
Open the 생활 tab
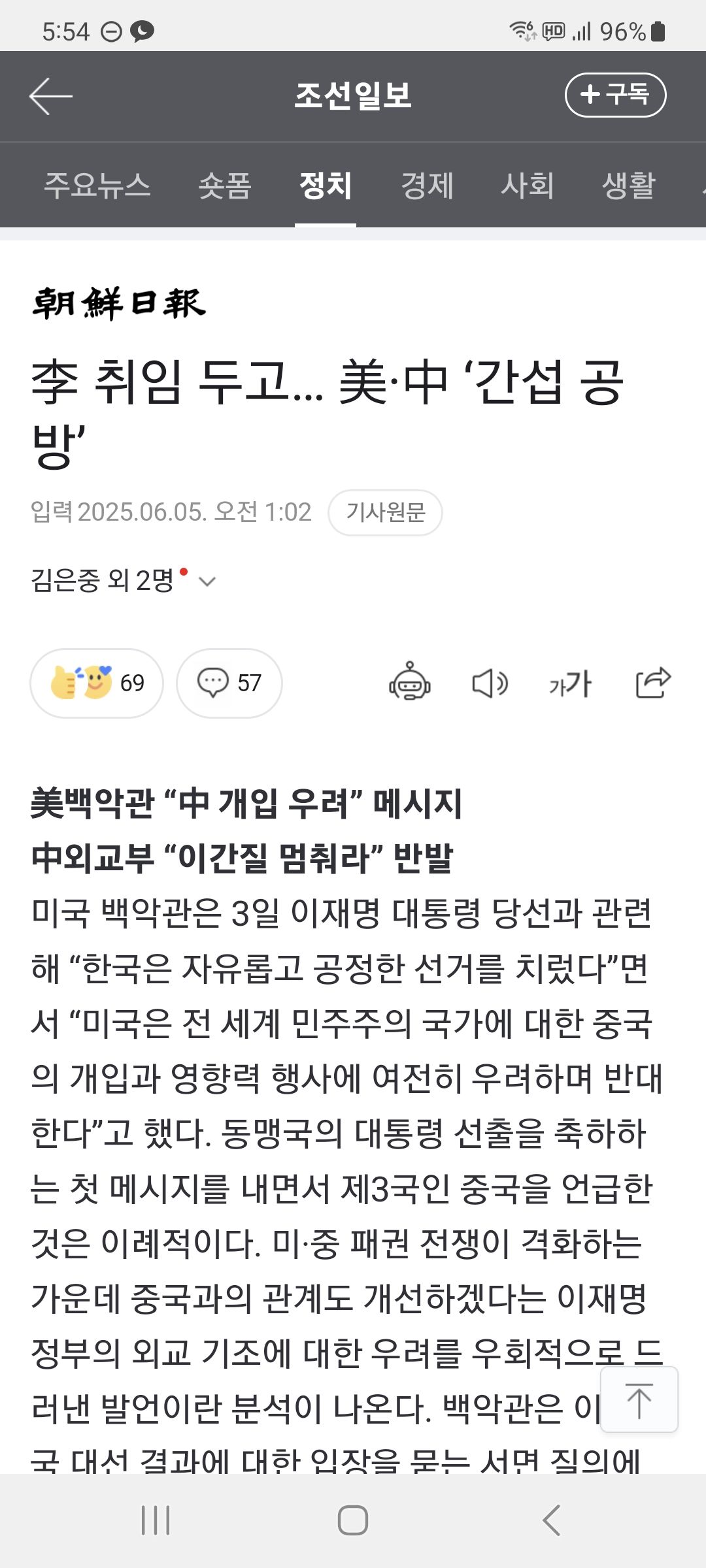pyautogui.click(x=628, y=186)
